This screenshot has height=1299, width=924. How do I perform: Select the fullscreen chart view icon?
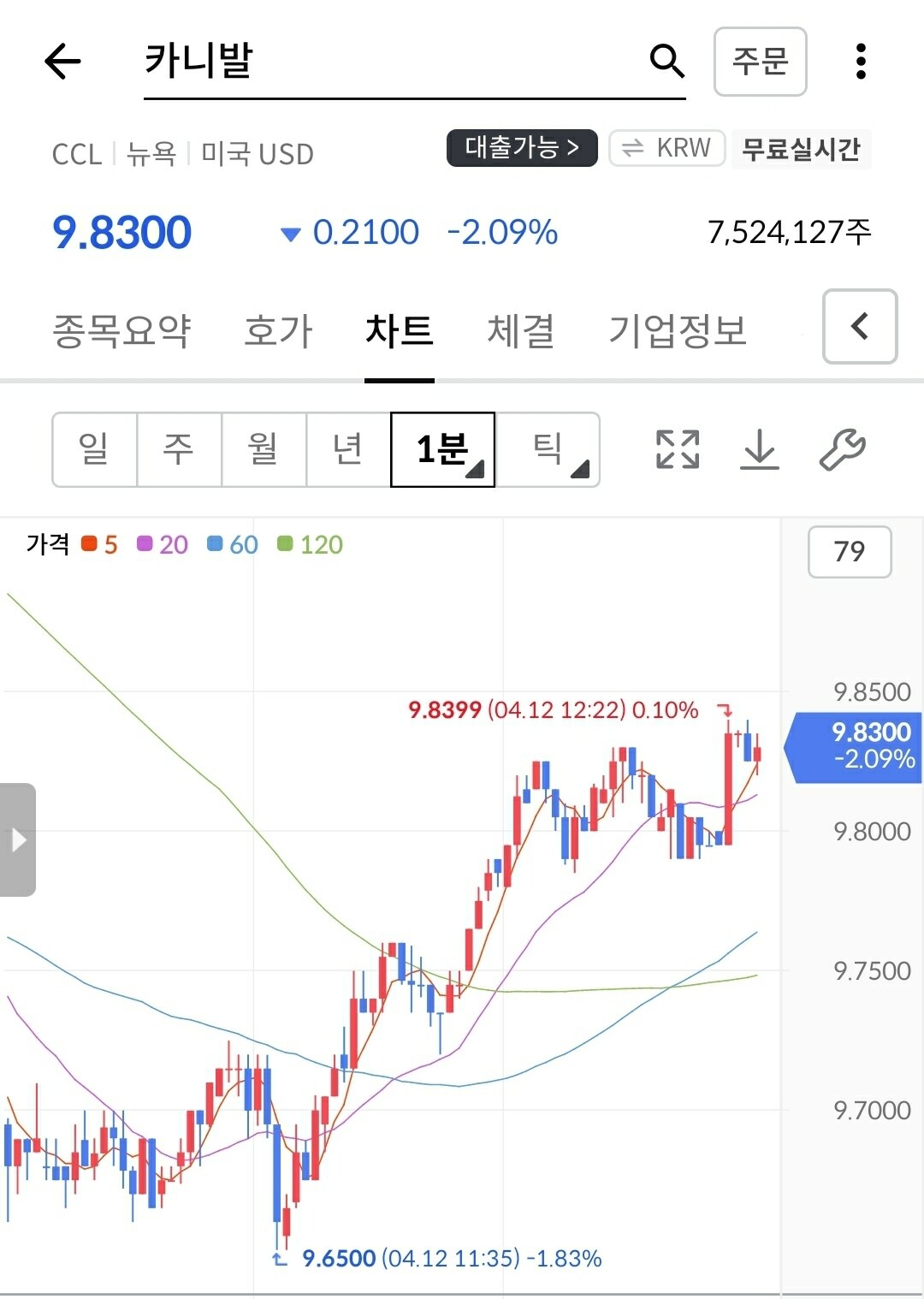676,449
